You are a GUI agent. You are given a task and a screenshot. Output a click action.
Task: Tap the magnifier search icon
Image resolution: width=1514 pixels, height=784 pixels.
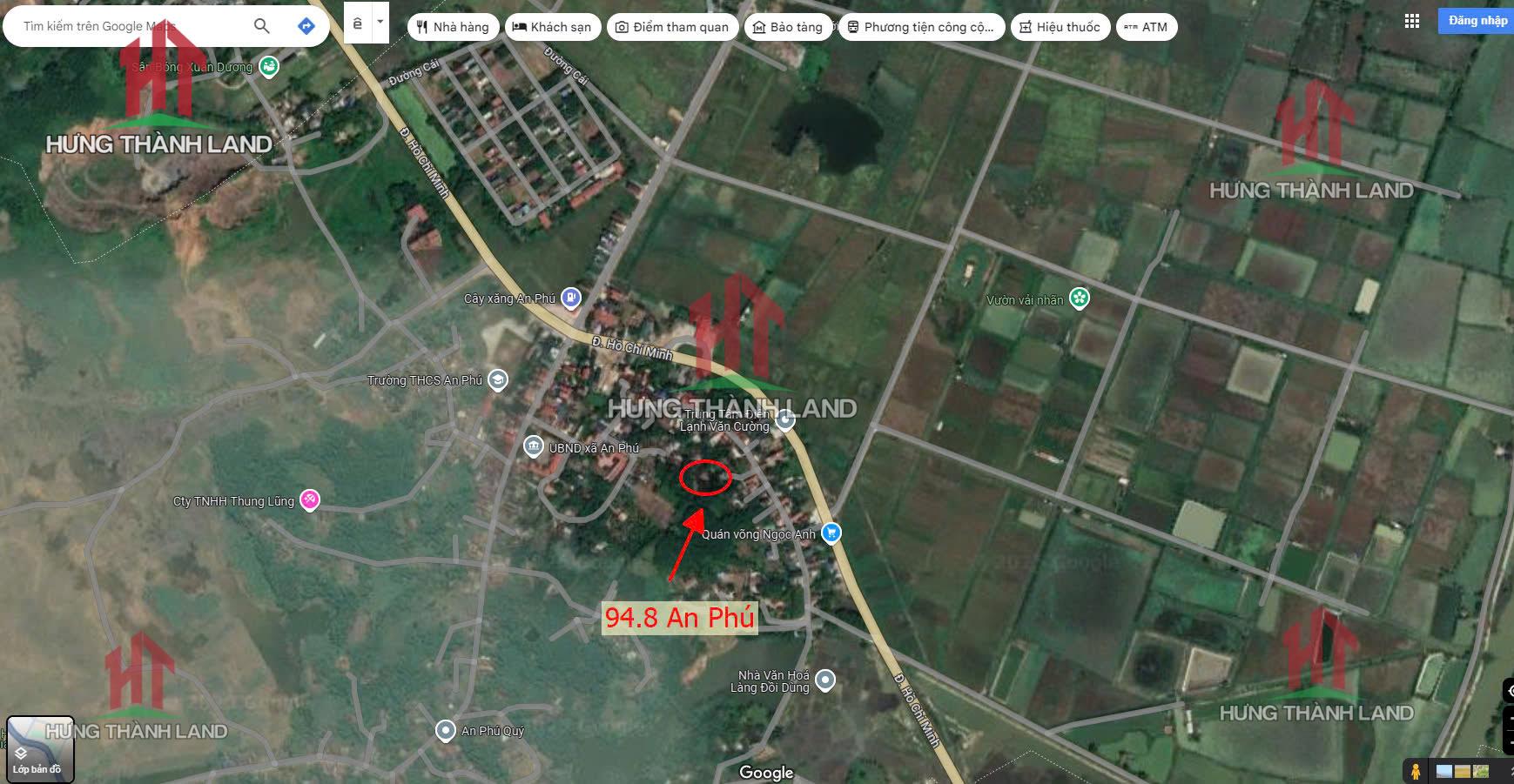point(261,26)
